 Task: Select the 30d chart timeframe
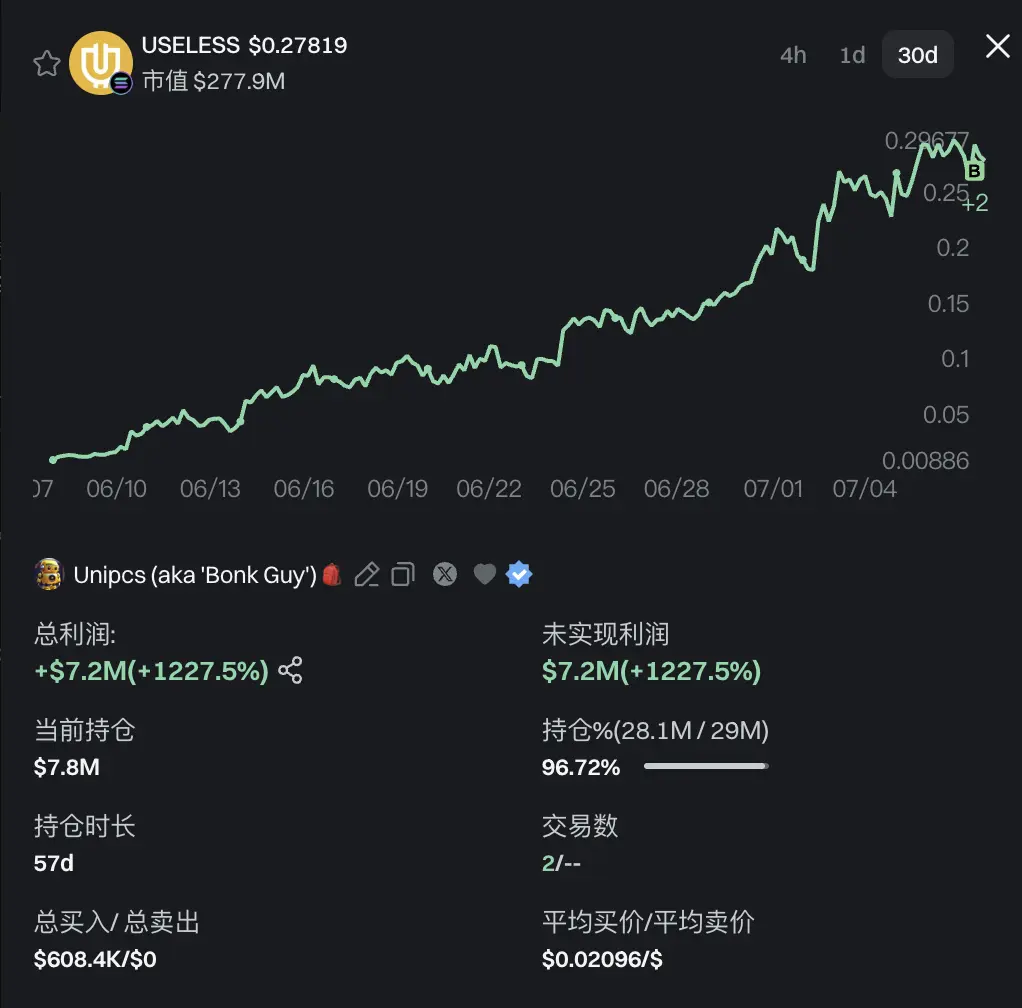coord(917,55)
